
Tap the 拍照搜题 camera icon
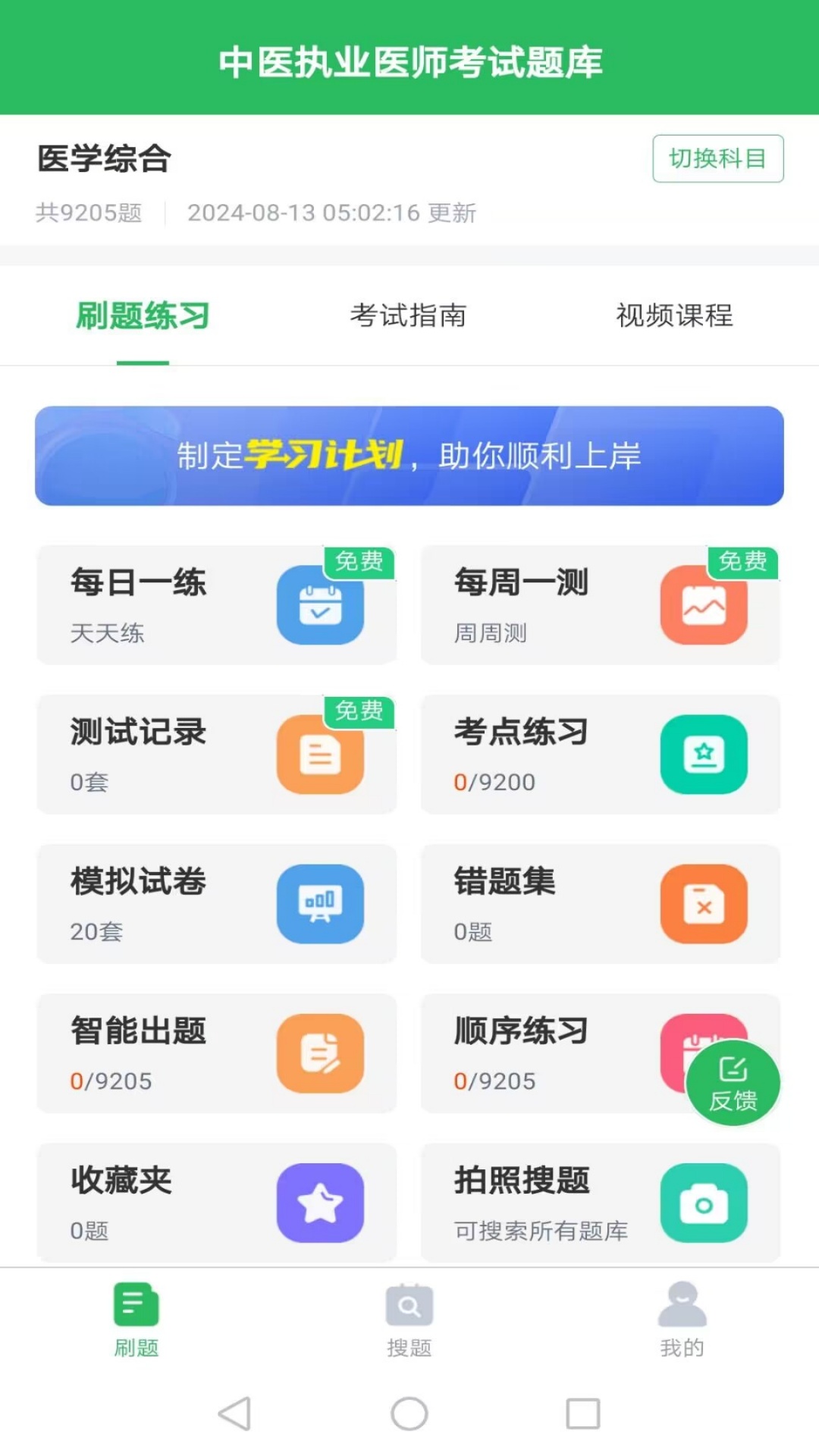[704, 1203]
